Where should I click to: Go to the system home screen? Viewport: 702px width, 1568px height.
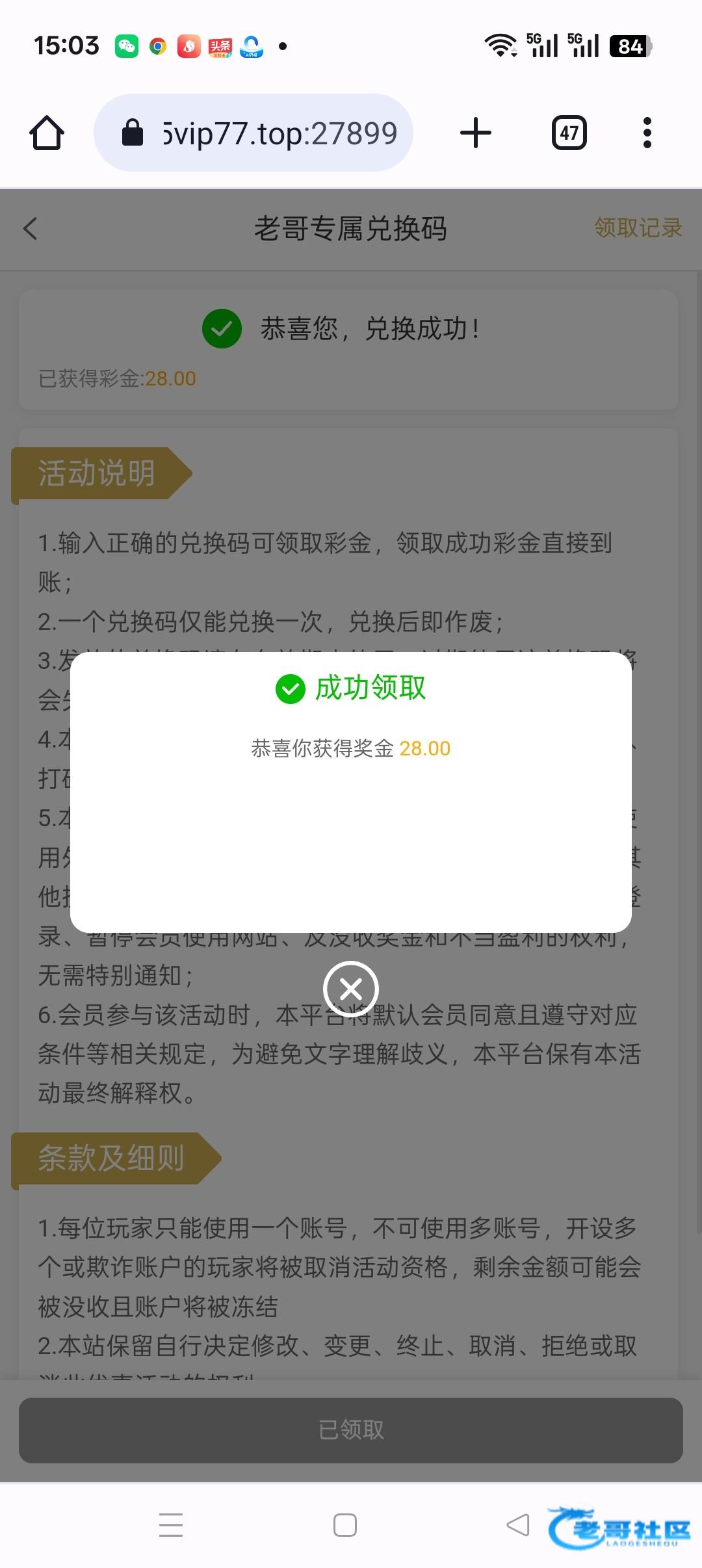[344, 1524]
